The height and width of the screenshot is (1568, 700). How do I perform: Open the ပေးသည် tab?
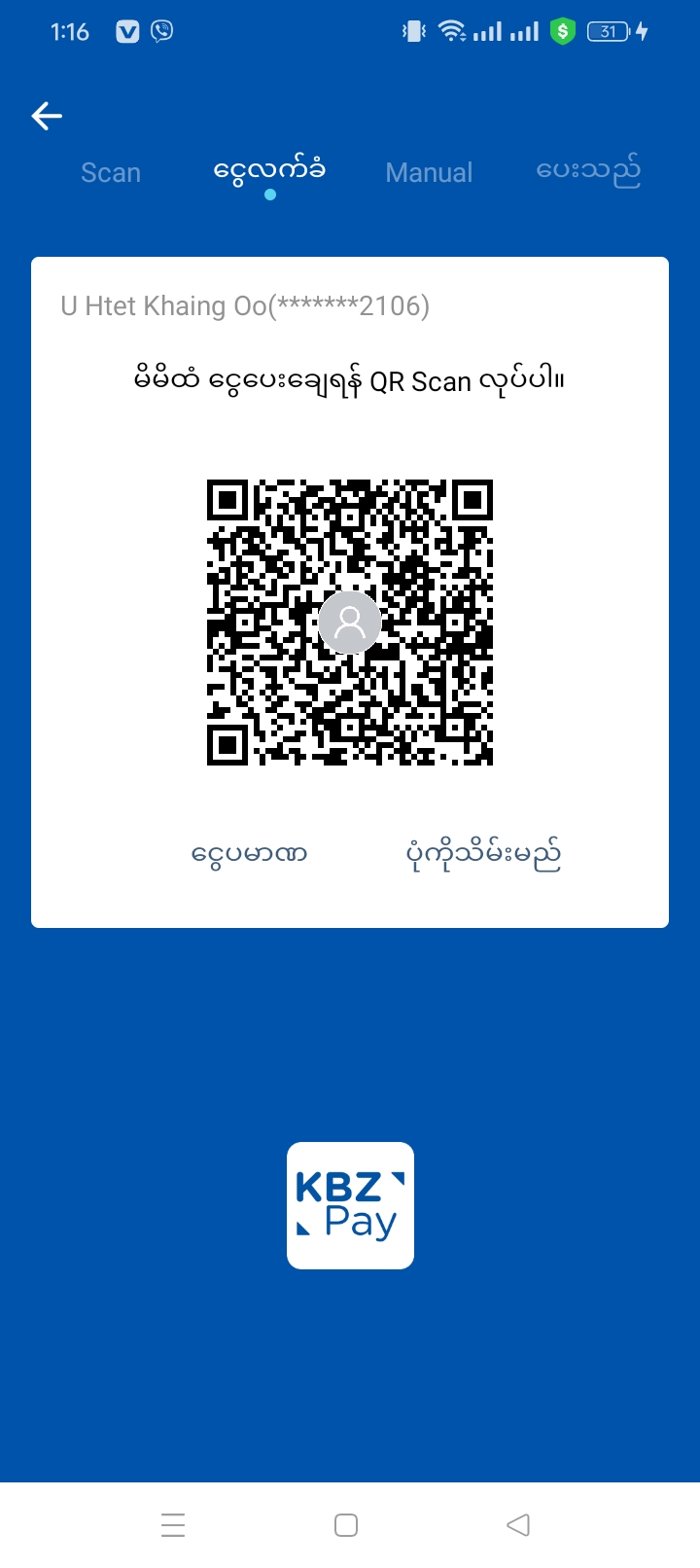coord(588,171)
